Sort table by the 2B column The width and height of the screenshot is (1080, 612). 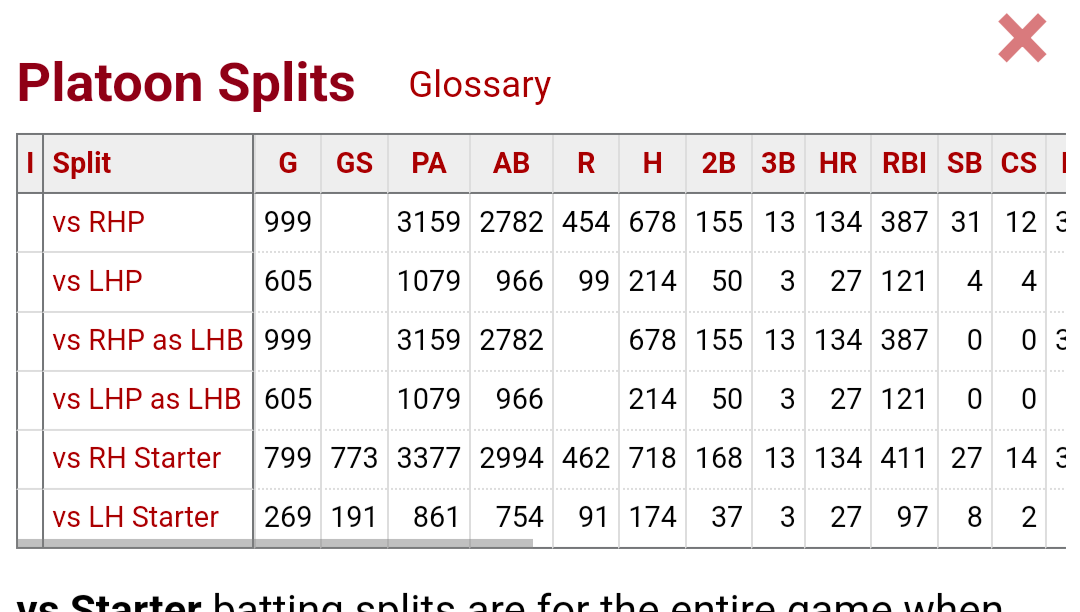(718, 164)
